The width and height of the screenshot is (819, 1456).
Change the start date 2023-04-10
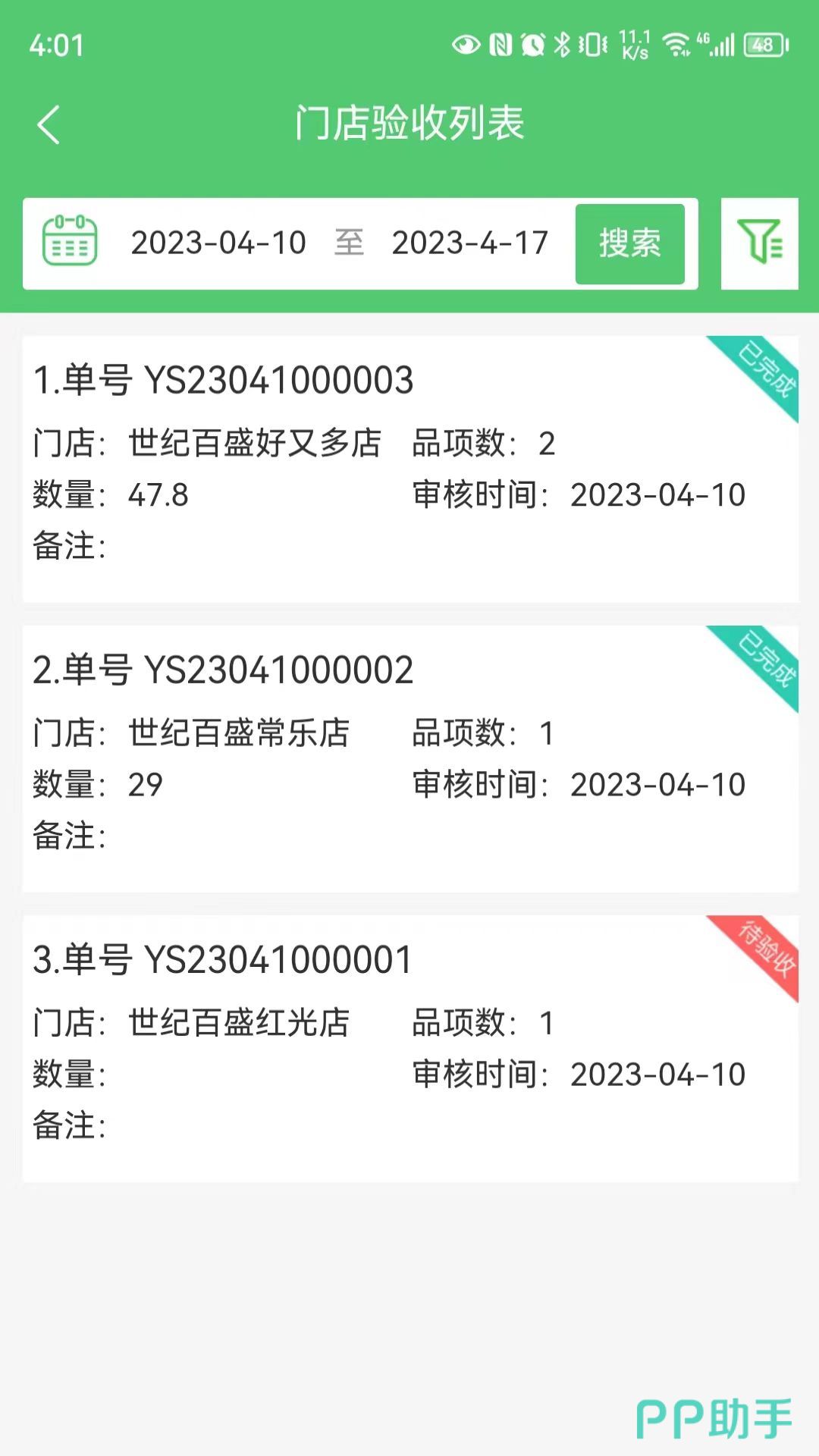pos(218,243)
